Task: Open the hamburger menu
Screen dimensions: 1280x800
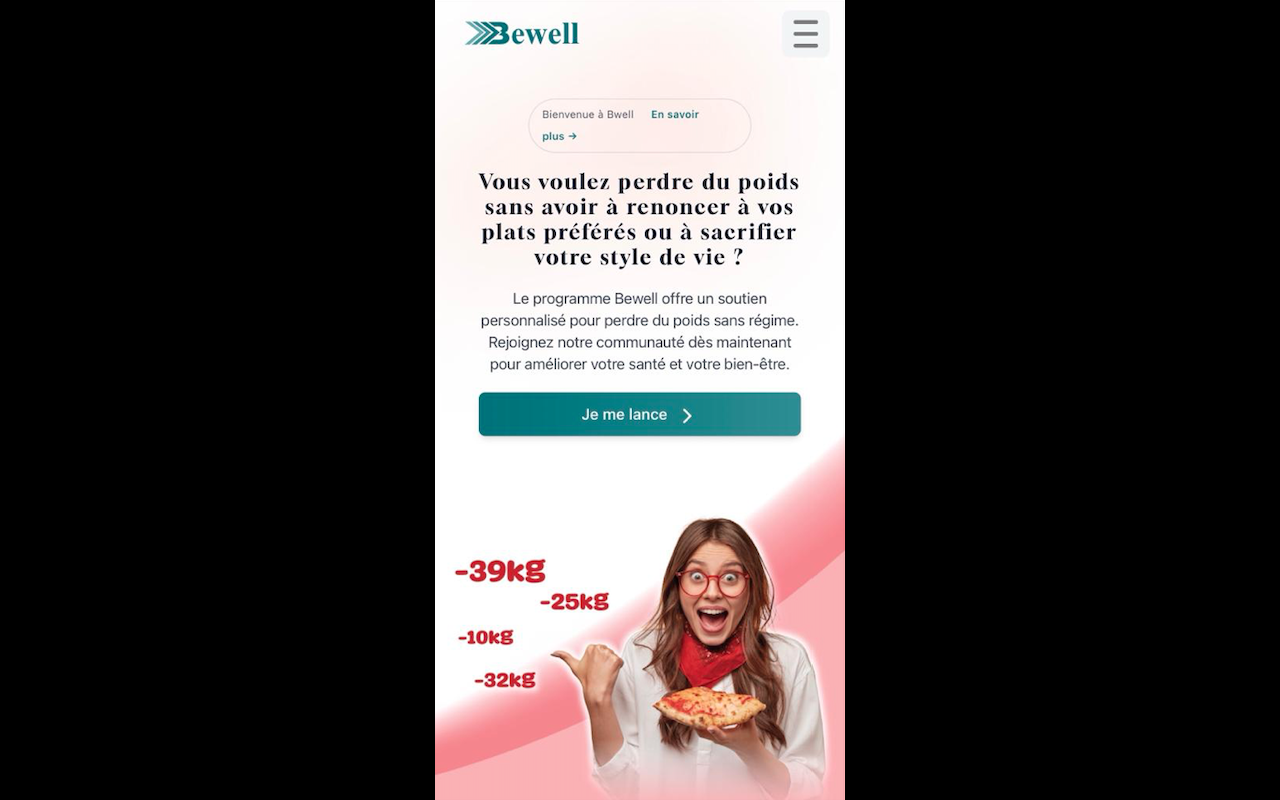Action: point(805,34)
